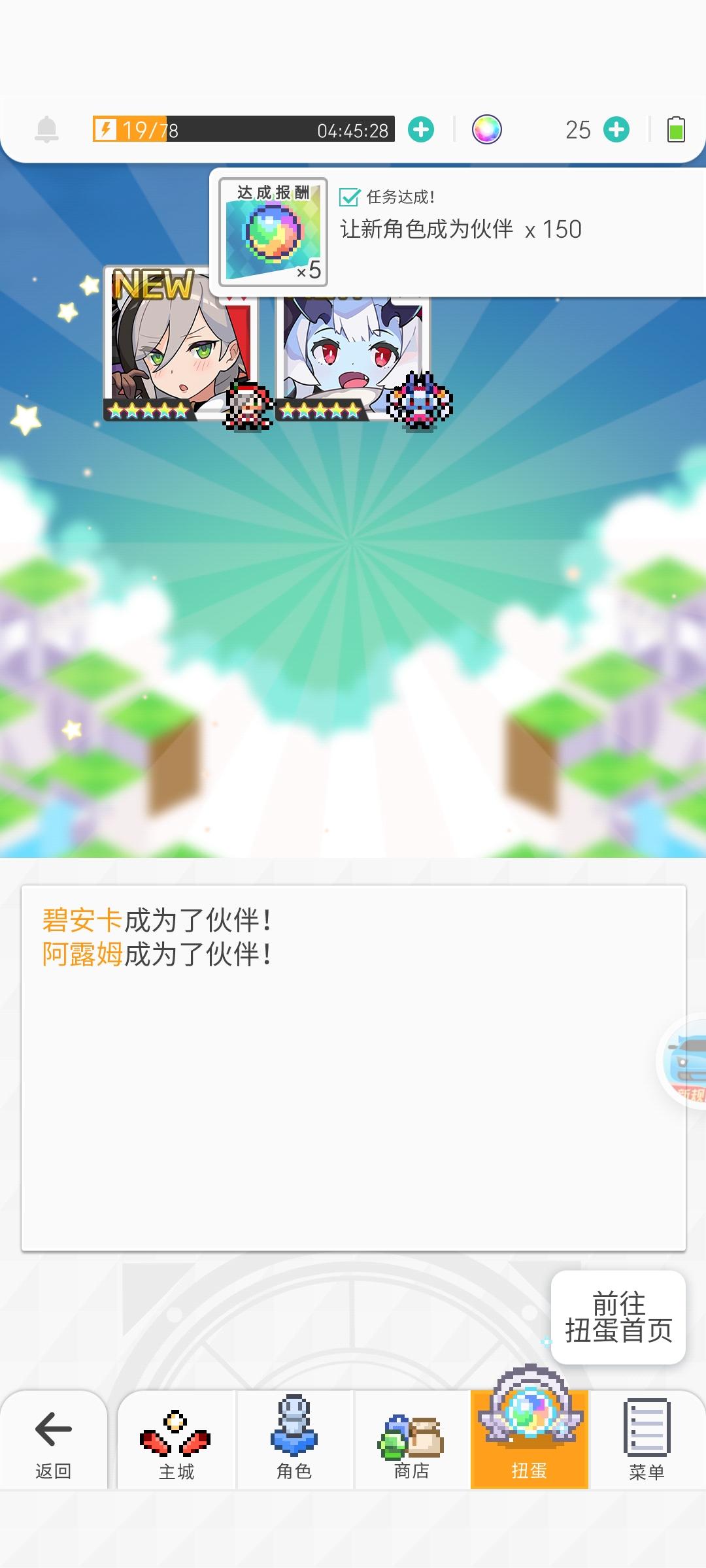
Task: Tap the stamina lightning bolt icon
Action: point(107,129)
